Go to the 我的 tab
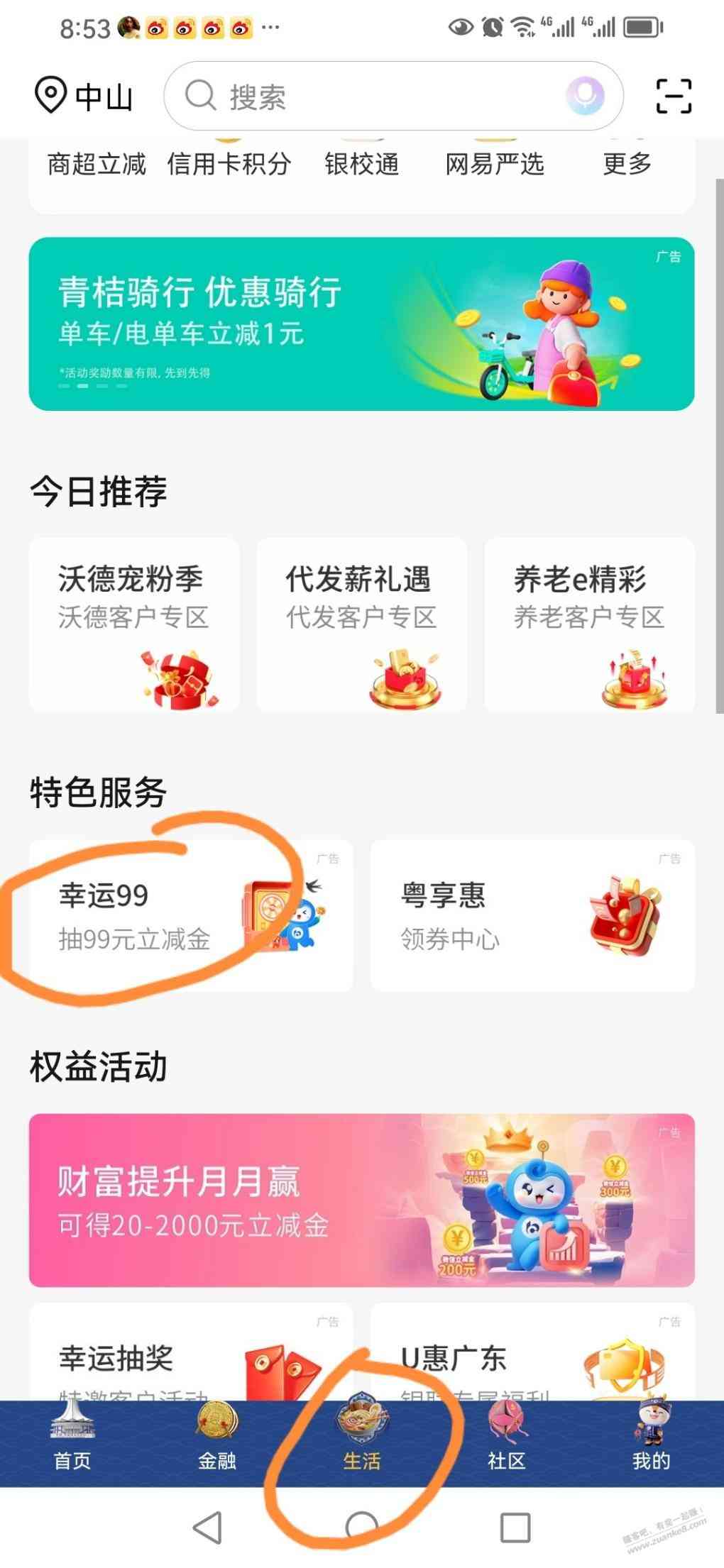 (x=651, y=1442)
